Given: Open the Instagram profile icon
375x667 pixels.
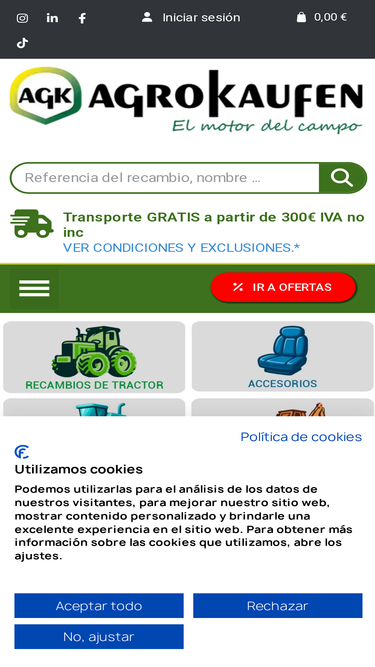Looking at the screenshot, I should click(x=23, y=18).
